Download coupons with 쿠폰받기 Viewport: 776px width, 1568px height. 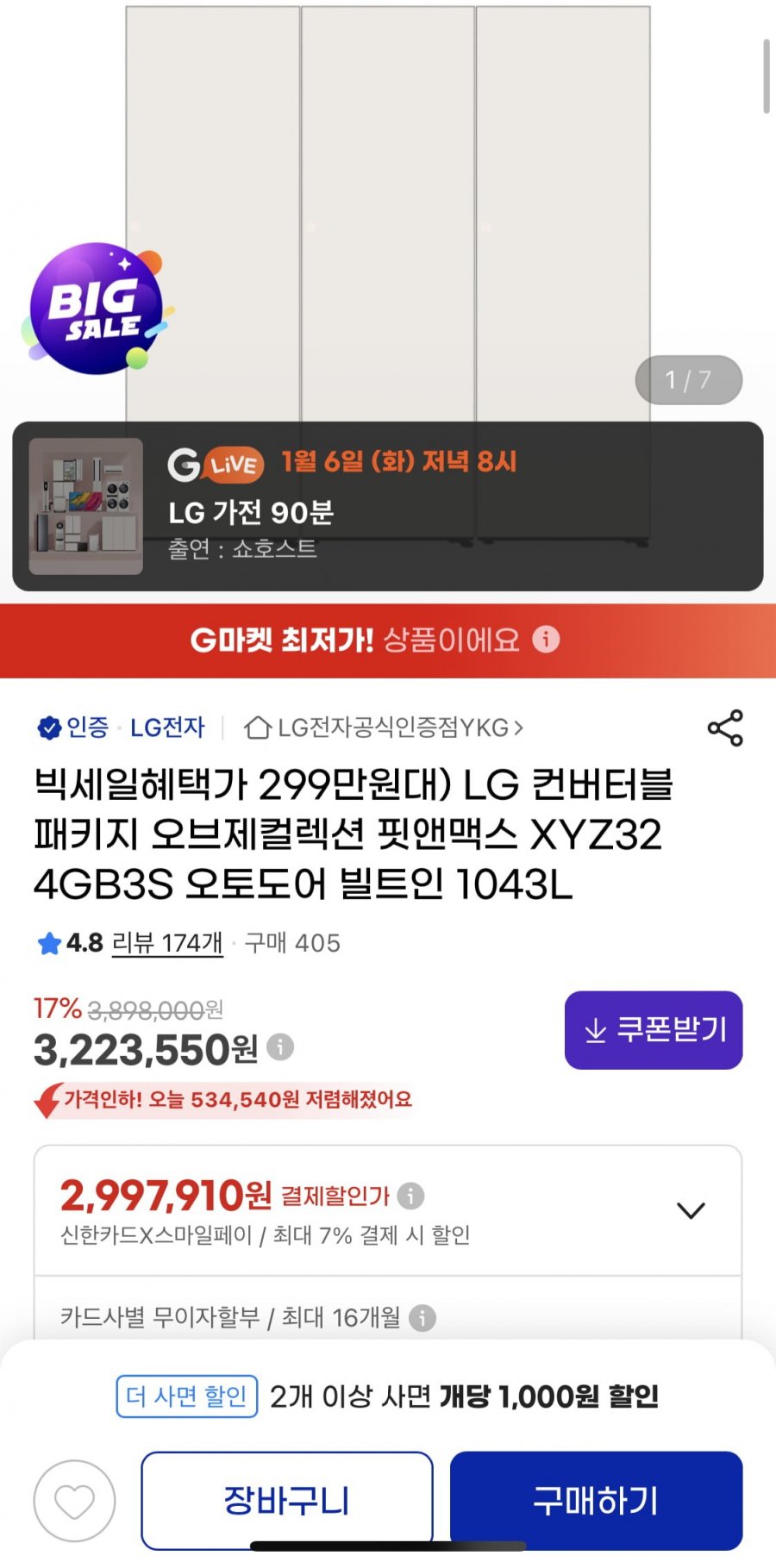click(654, 1030)
